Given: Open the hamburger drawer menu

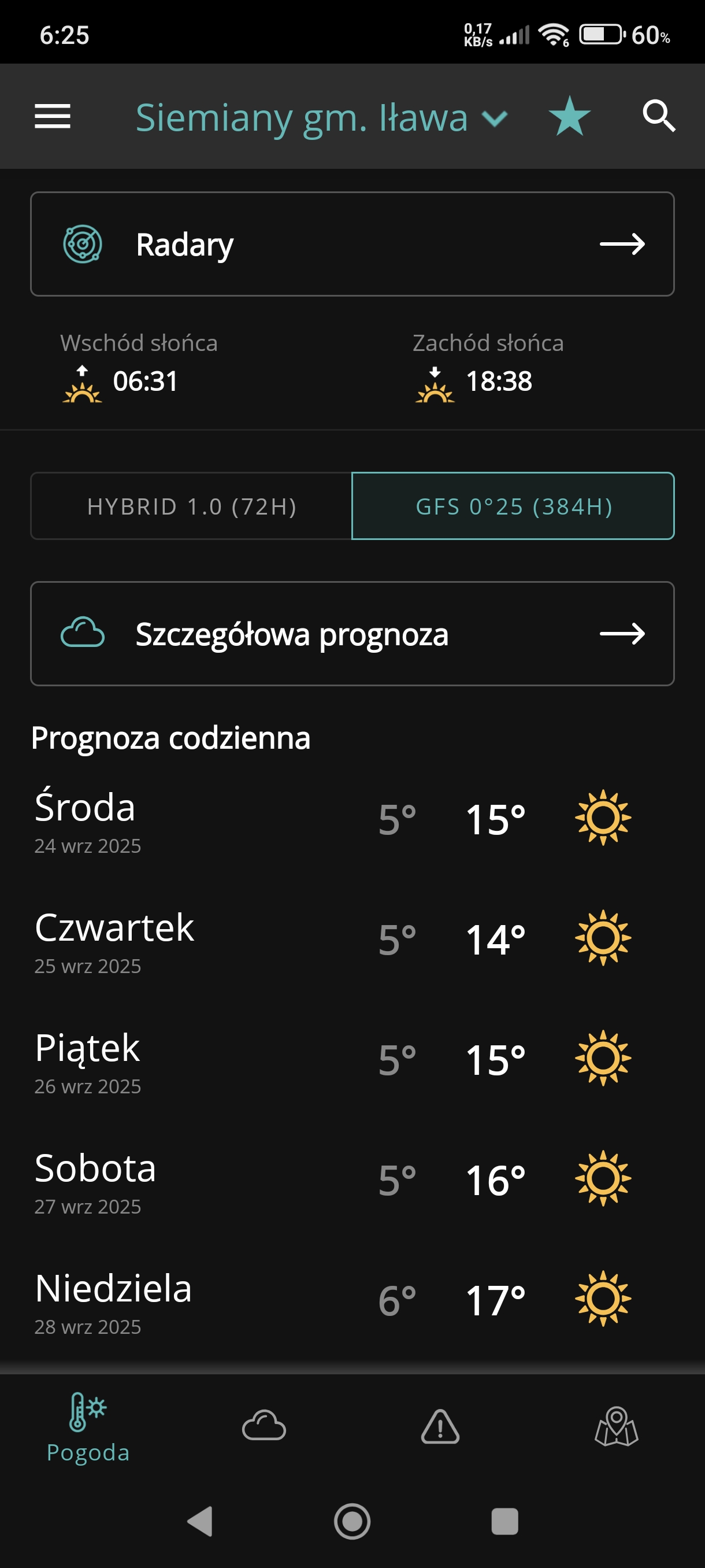Looking at the screenshot, I should pos(53,116).
